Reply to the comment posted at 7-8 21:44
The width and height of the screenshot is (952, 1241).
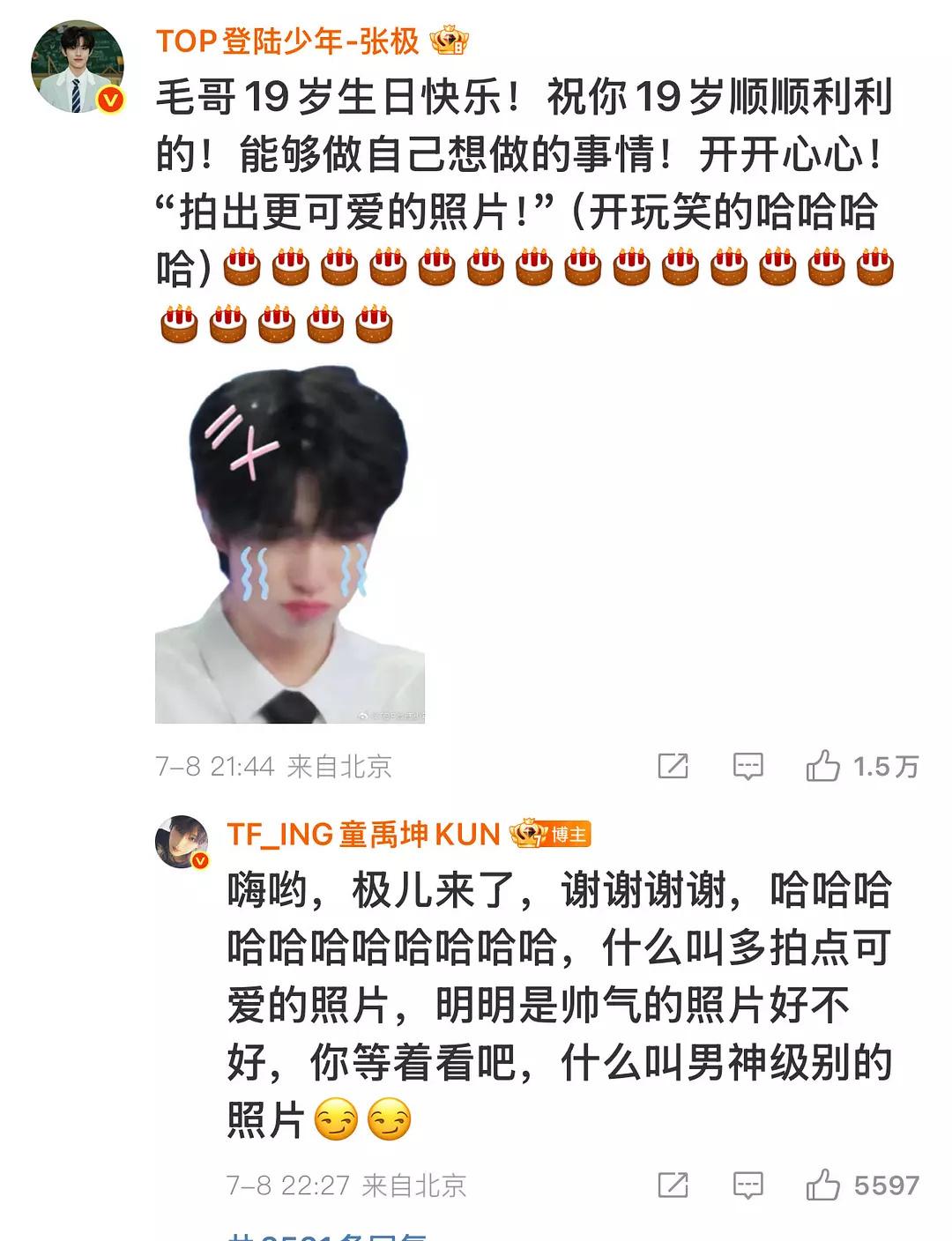[x=747, y=766]
